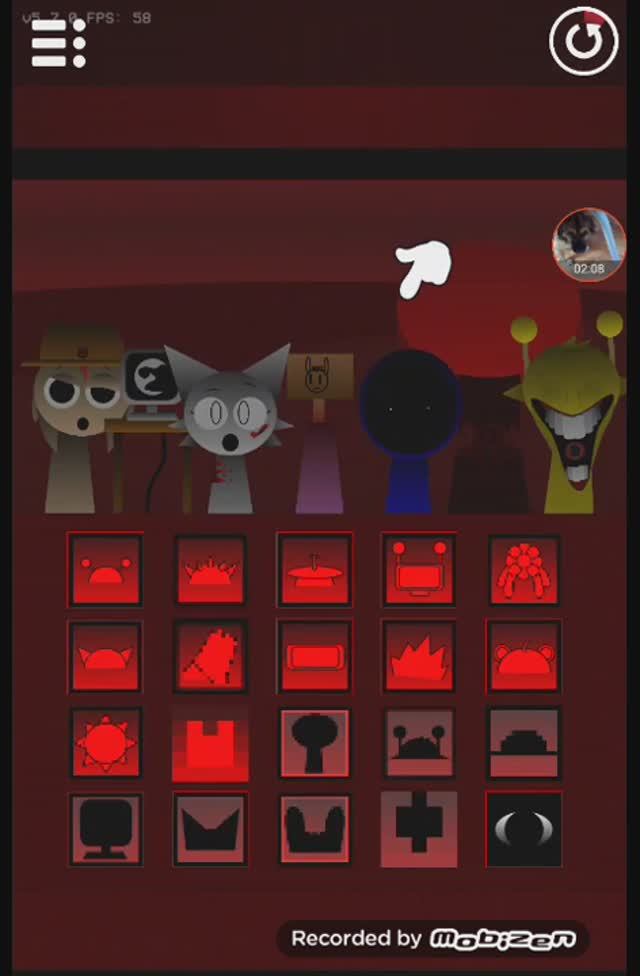
Task: Select the red spider-like sound icon
Action: 524,570
